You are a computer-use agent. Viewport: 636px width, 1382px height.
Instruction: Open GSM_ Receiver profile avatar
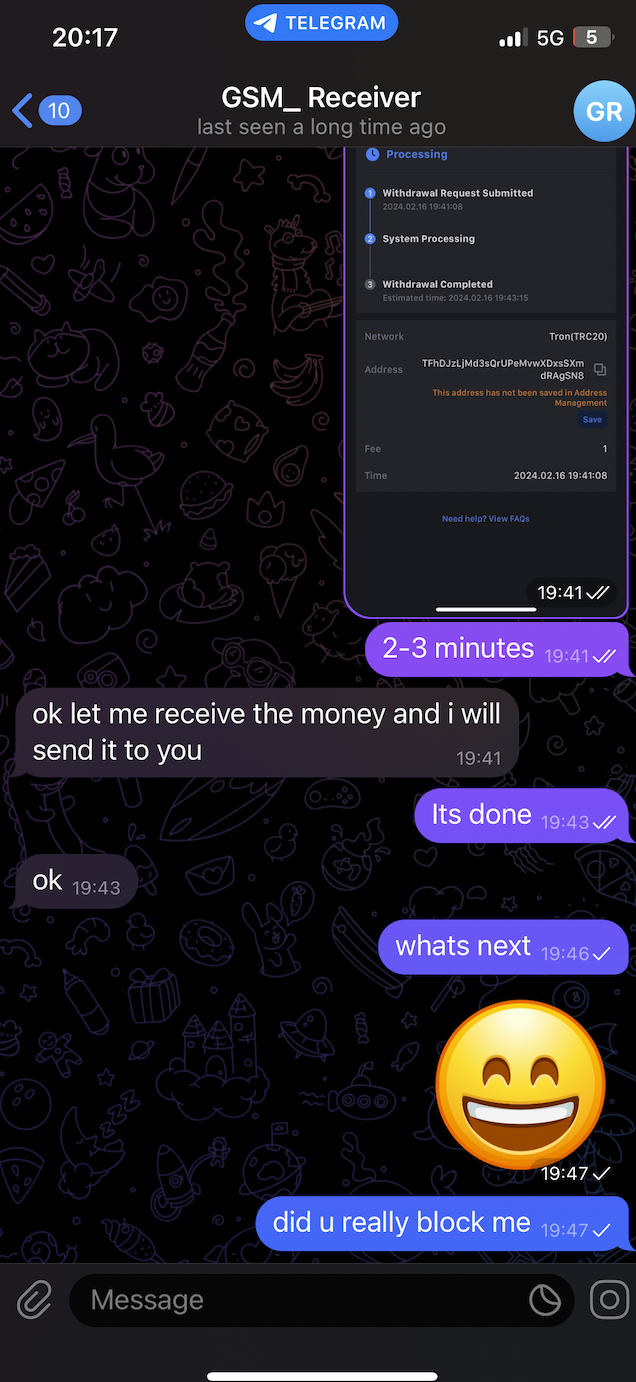603,111
